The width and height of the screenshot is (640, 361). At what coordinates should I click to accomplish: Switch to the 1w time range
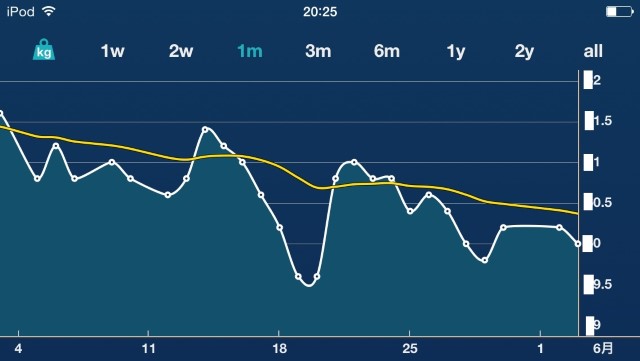112,51
